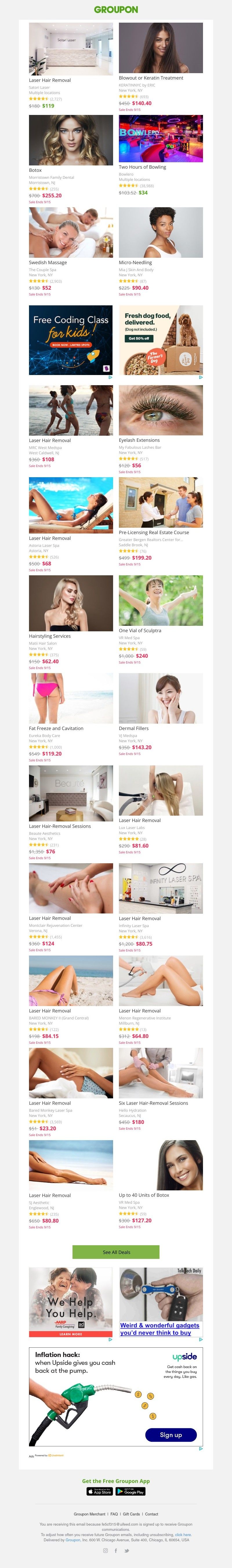
Task: Open Six Laser Hair-Removal Sessions deal
Action: 161,1073
